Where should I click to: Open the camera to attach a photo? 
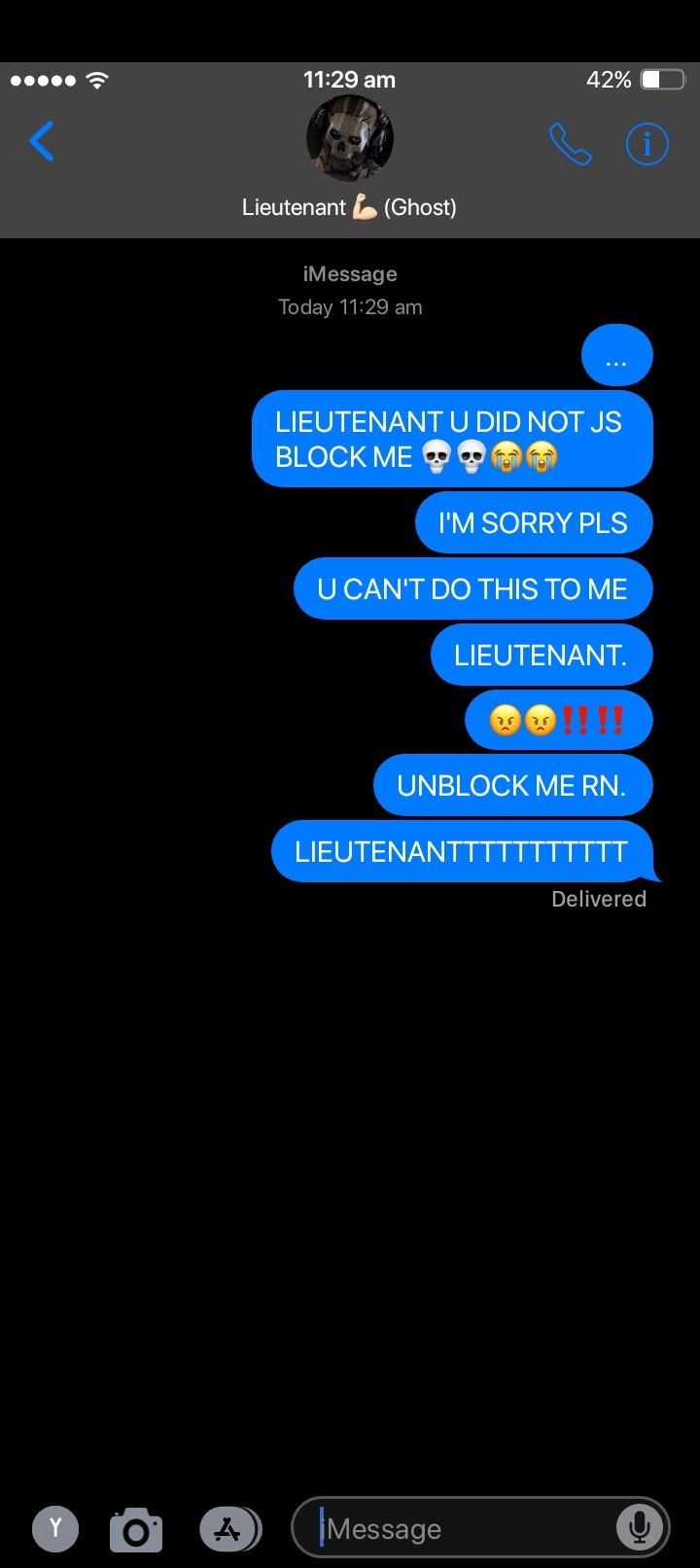pos(136,1530)
